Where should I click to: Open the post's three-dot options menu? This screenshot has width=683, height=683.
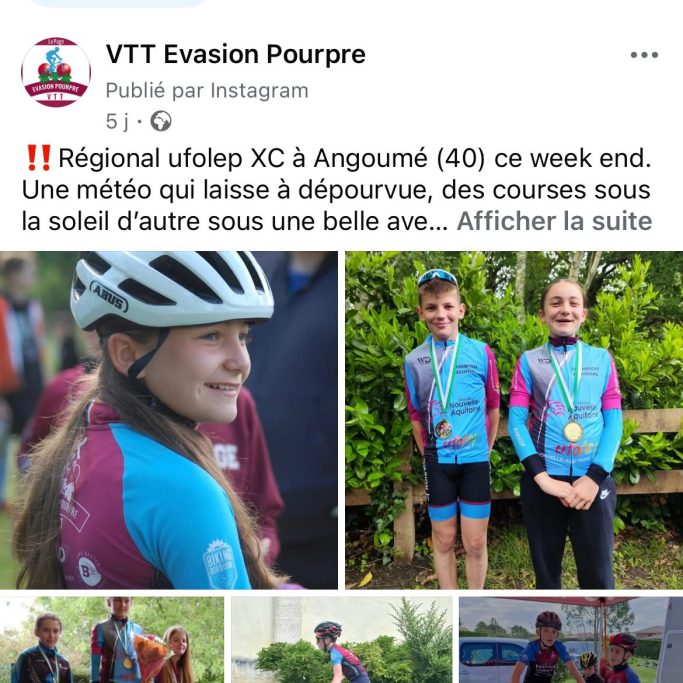pyautogui.click(x=644, y=55)
